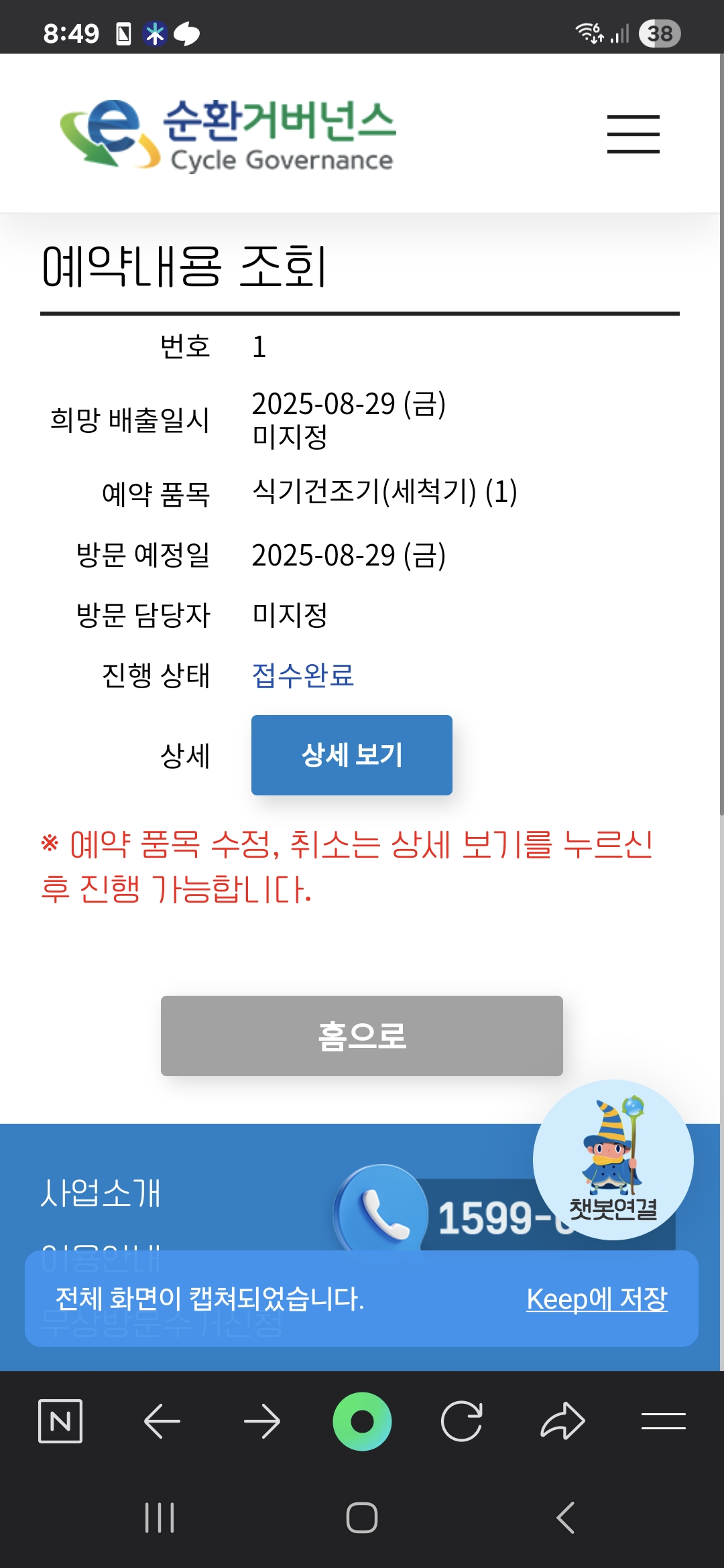Open 사업소개 in the footer

click(x=101, y=1193)
